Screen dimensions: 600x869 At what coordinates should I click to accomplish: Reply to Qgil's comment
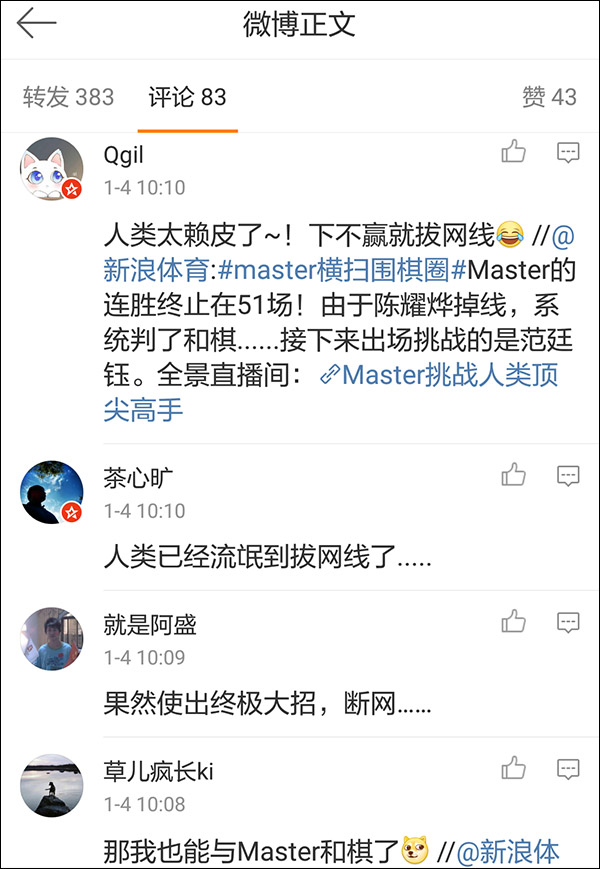tap(568, 152)
